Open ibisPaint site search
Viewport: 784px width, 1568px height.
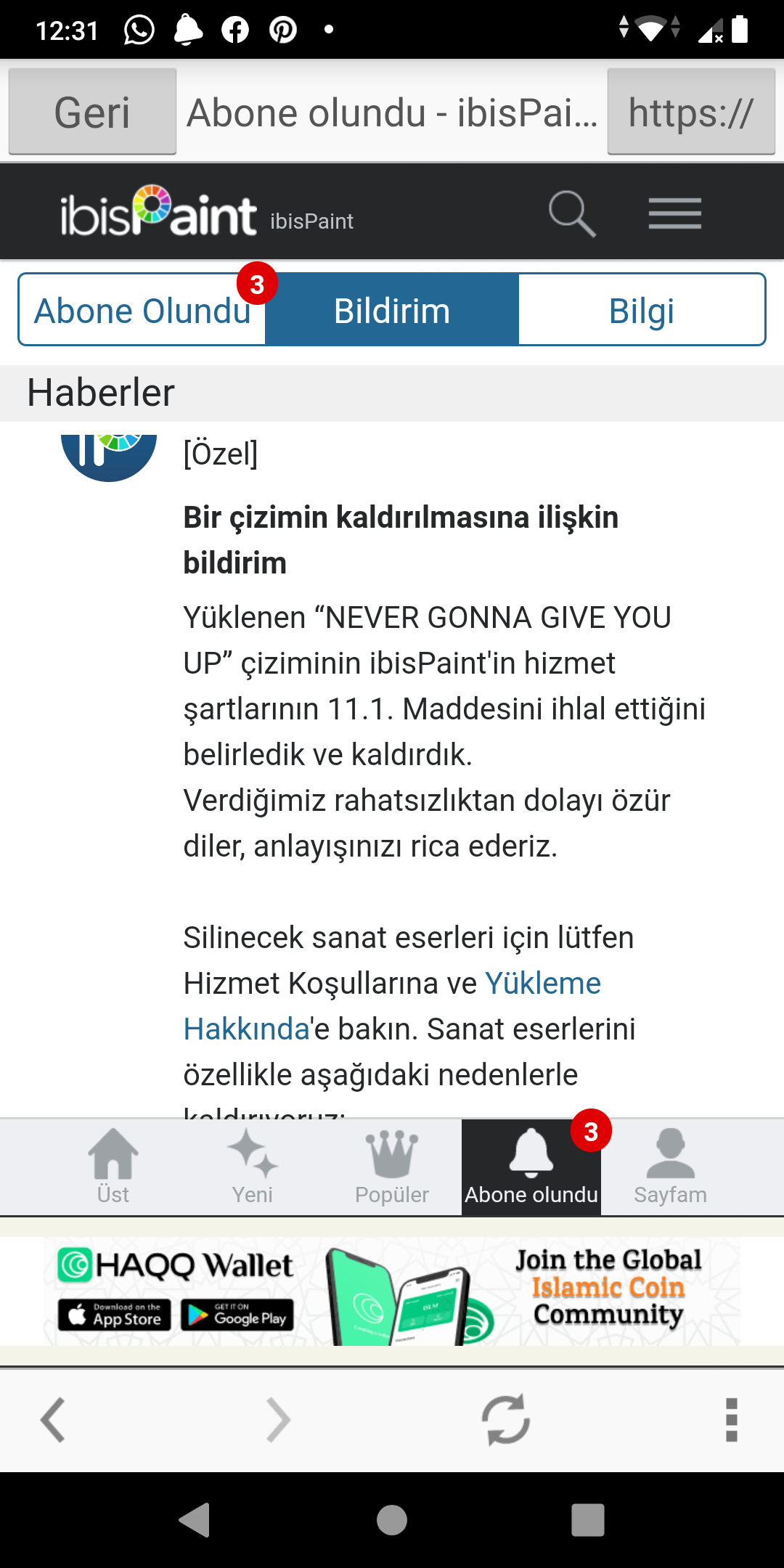(572, 213)
